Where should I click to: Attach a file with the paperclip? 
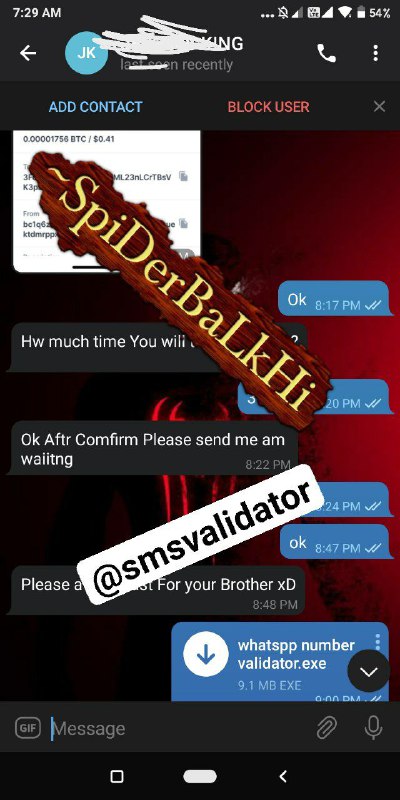[x=327, y=728]
